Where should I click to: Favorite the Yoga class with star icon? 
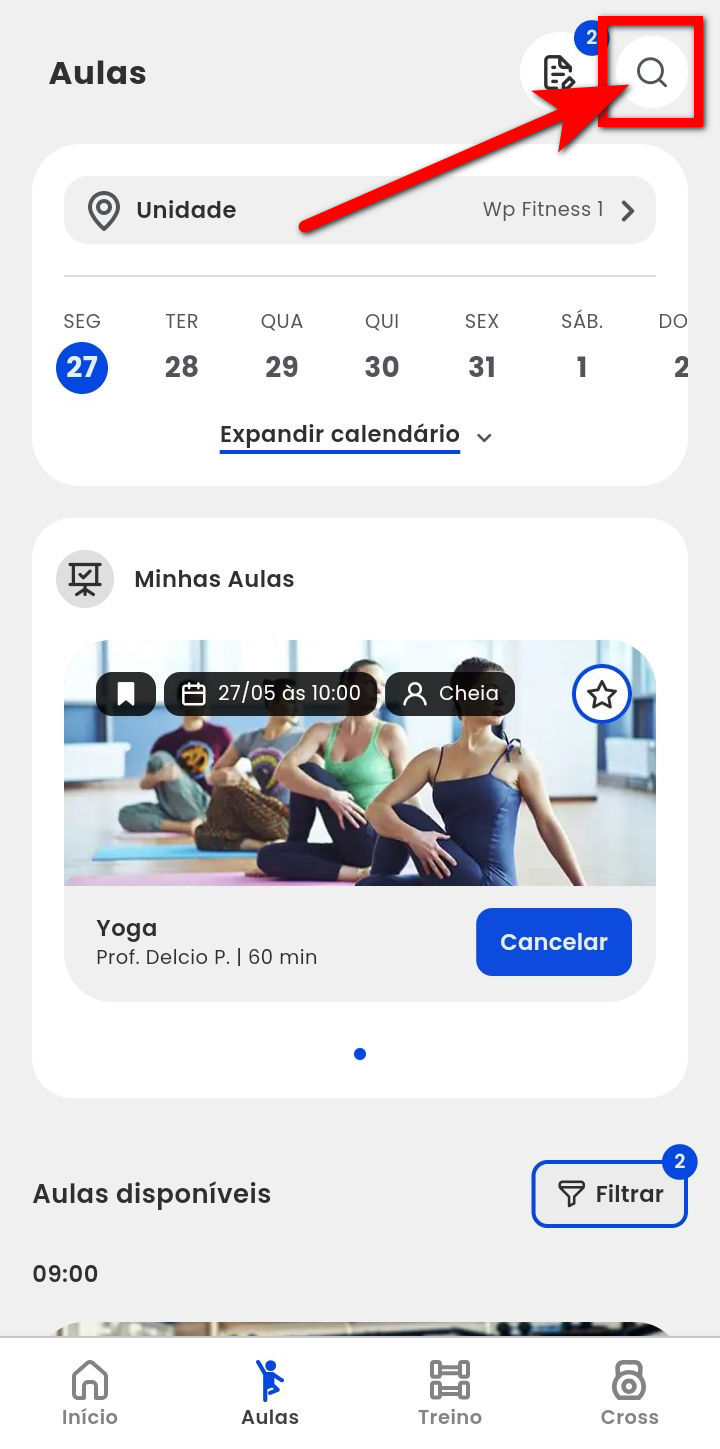click(x=601, y=694)
